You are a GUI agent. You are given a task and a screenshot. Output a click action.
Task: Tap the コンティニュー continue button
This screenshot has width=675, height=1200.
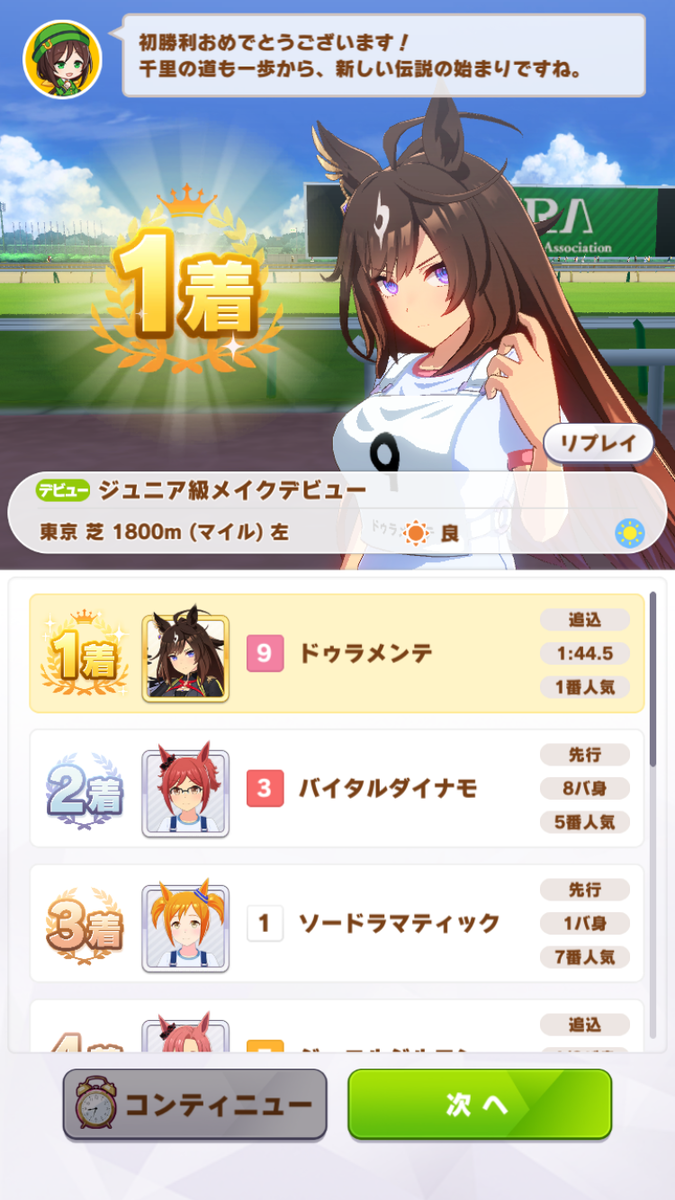(x=195, y=1105)
